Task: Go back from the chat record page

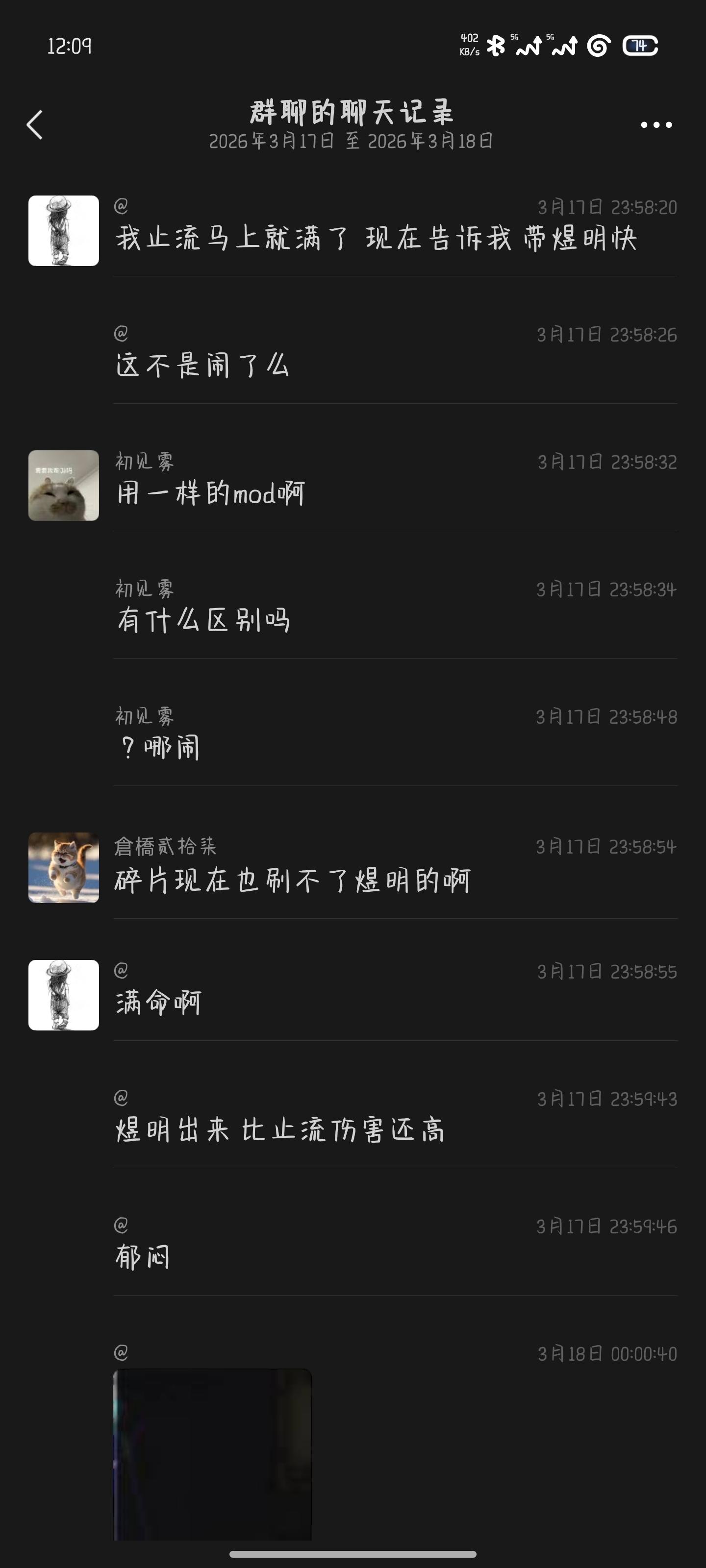Action: coord(35,125)
